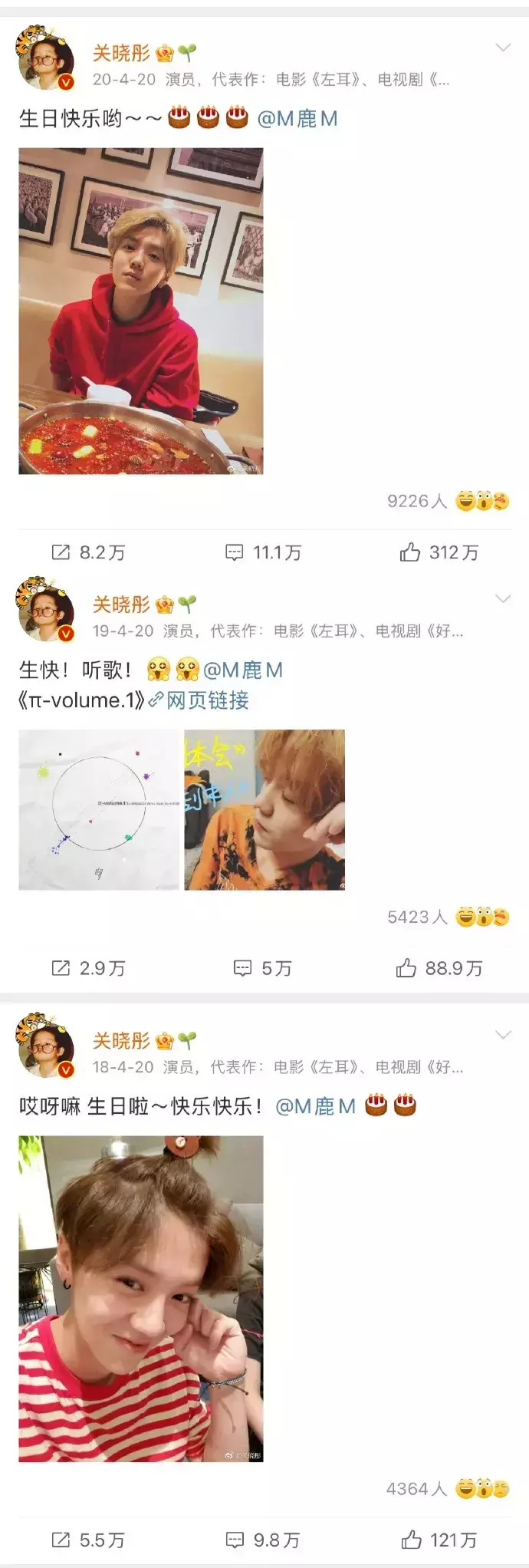View the orange shirt photo in the 19-4-20 post
529x1568 pixels.
pyautogui.click(x=264, y=809)
